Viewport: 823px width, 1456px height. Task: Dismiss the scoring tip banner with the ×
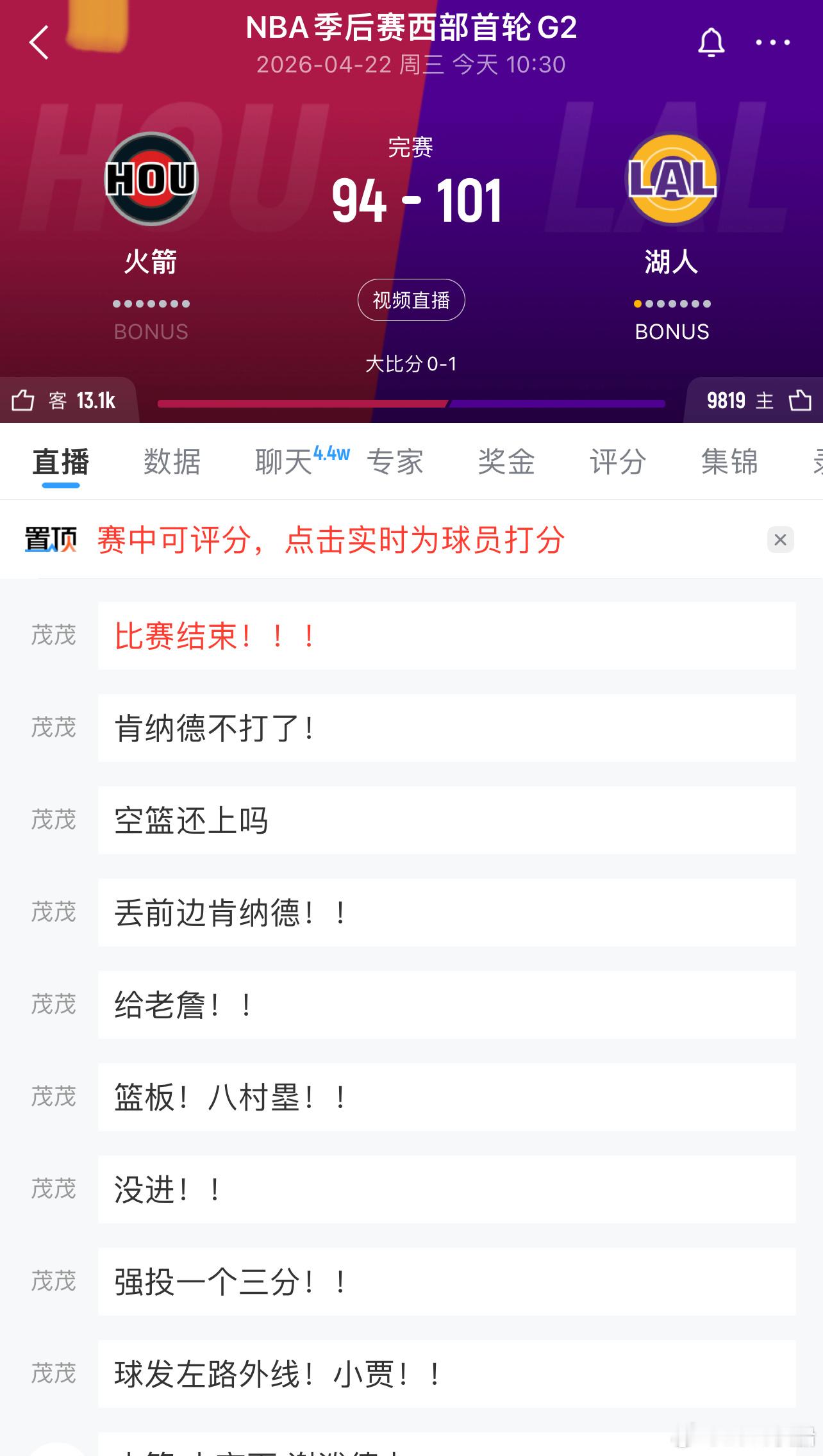(x=779, y=540)
